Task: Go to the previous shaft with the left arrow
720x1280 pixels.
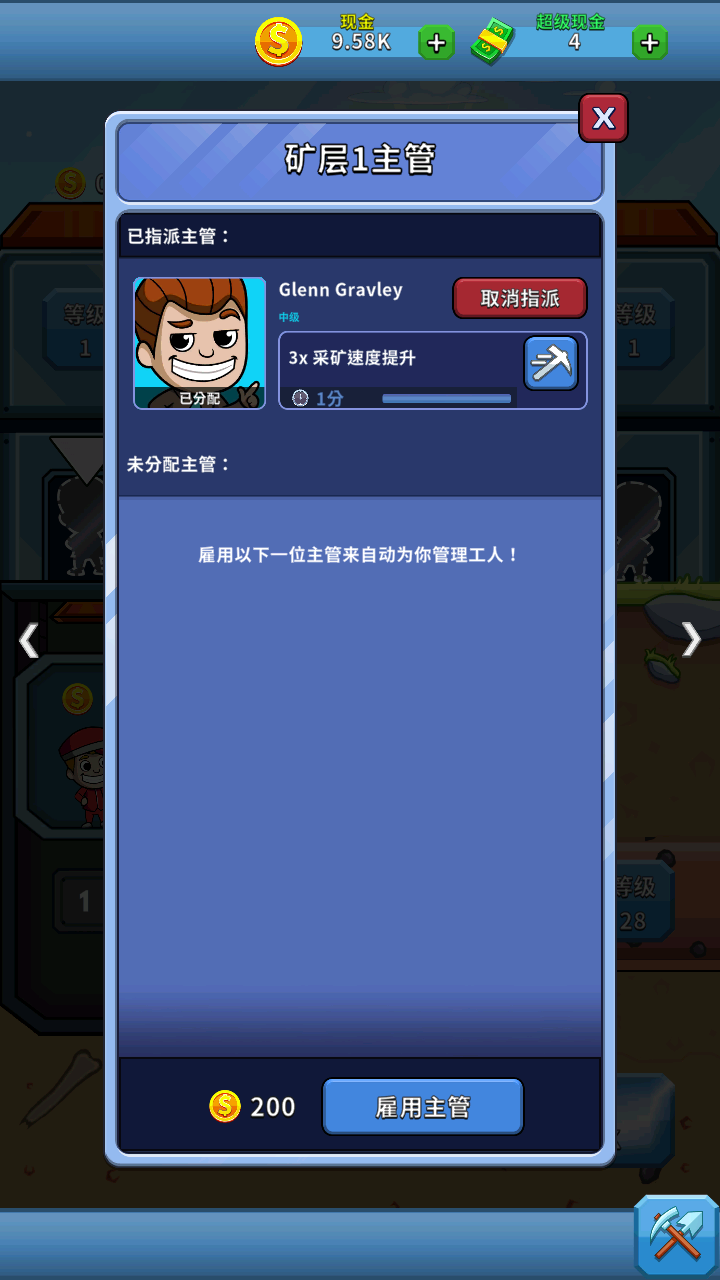Action: (29, 640)
